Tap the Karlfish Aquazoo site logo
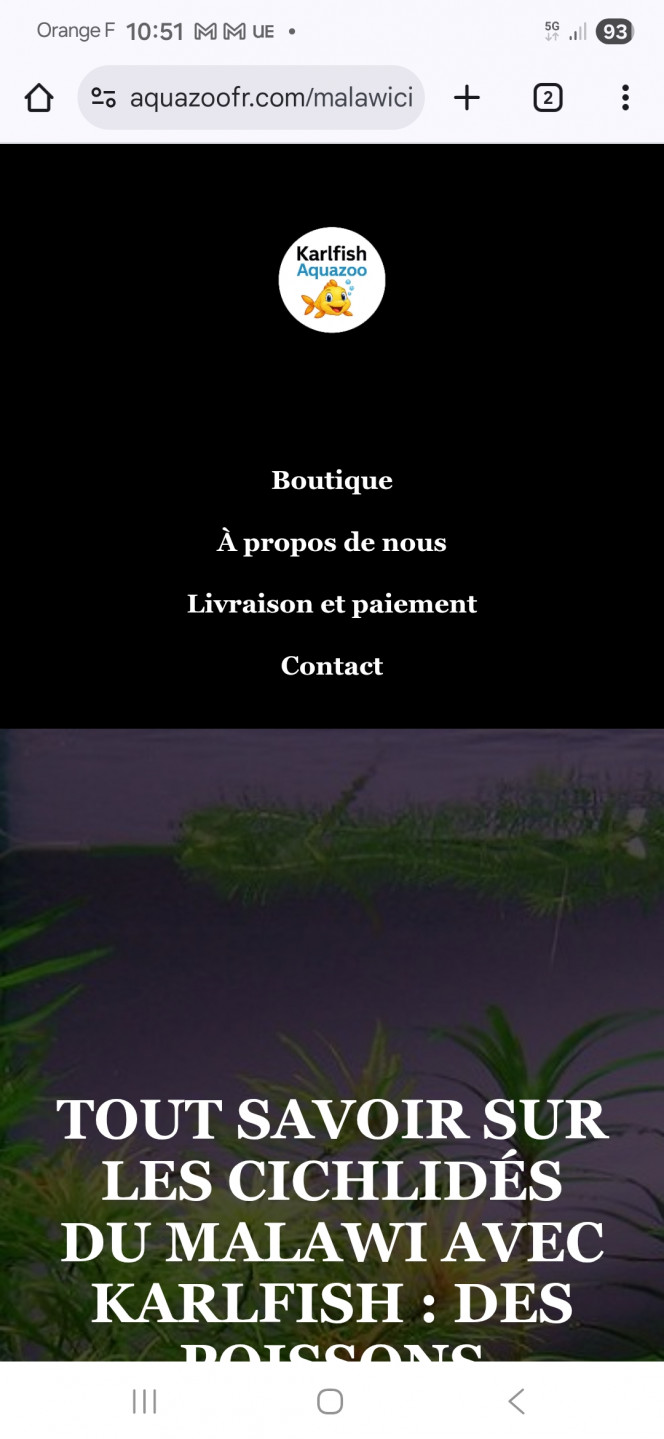The height and width of the screenshot is (1439, 664). [x=331, y=280]
